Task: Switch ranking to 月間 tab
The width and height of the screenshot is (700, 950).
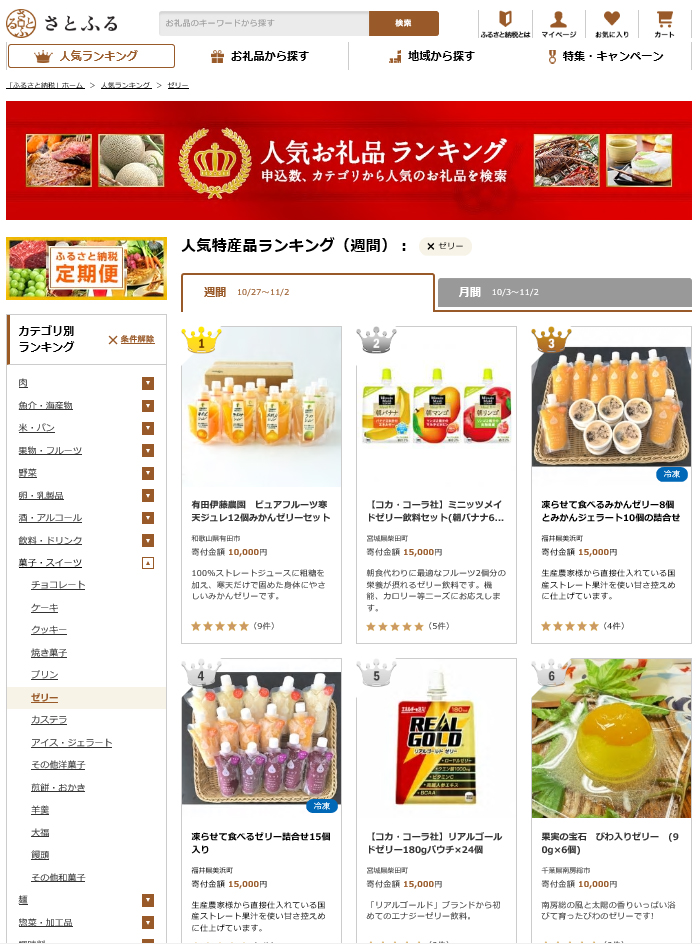Action: pyautogui.click(x=564, y=292)
